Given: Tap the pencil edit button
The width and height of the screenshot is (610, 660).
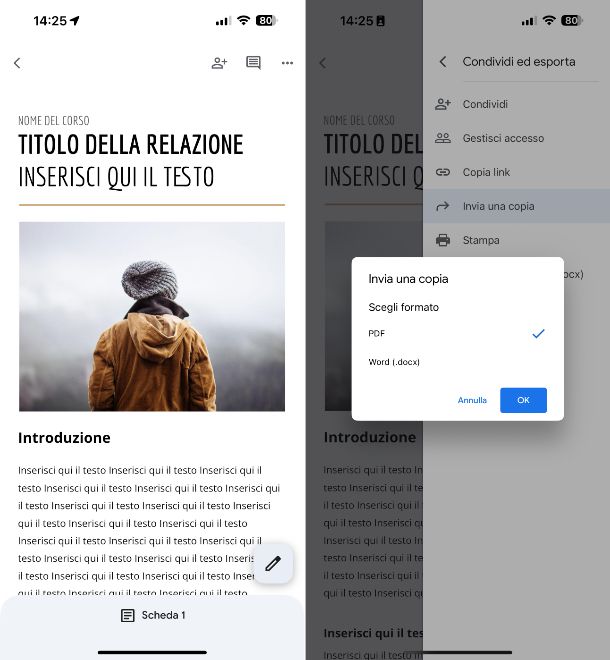Looking at the screenshot, I should point(273,563).
